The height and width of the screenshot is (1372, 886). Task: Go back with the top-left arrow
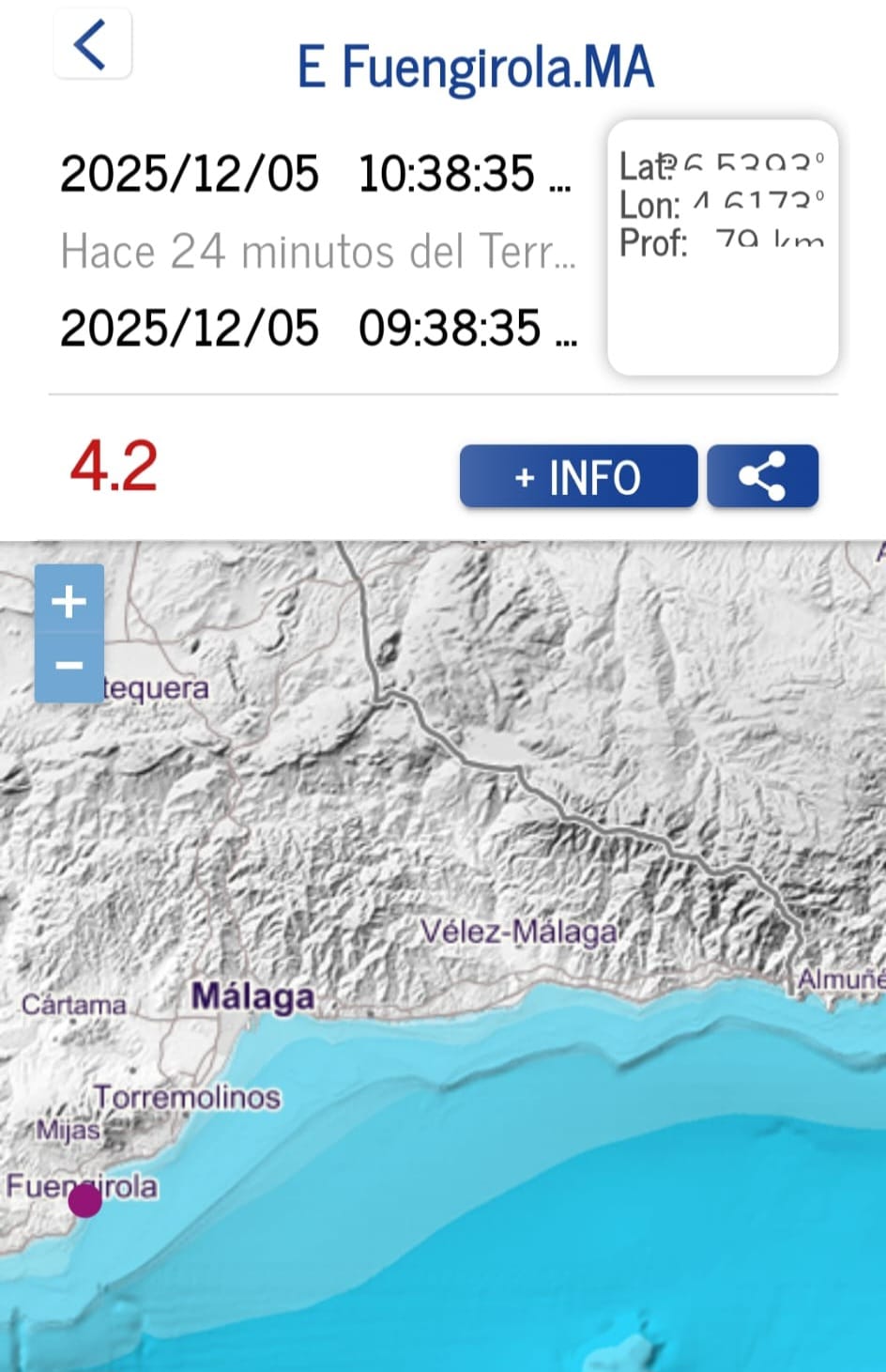(91, 44)
